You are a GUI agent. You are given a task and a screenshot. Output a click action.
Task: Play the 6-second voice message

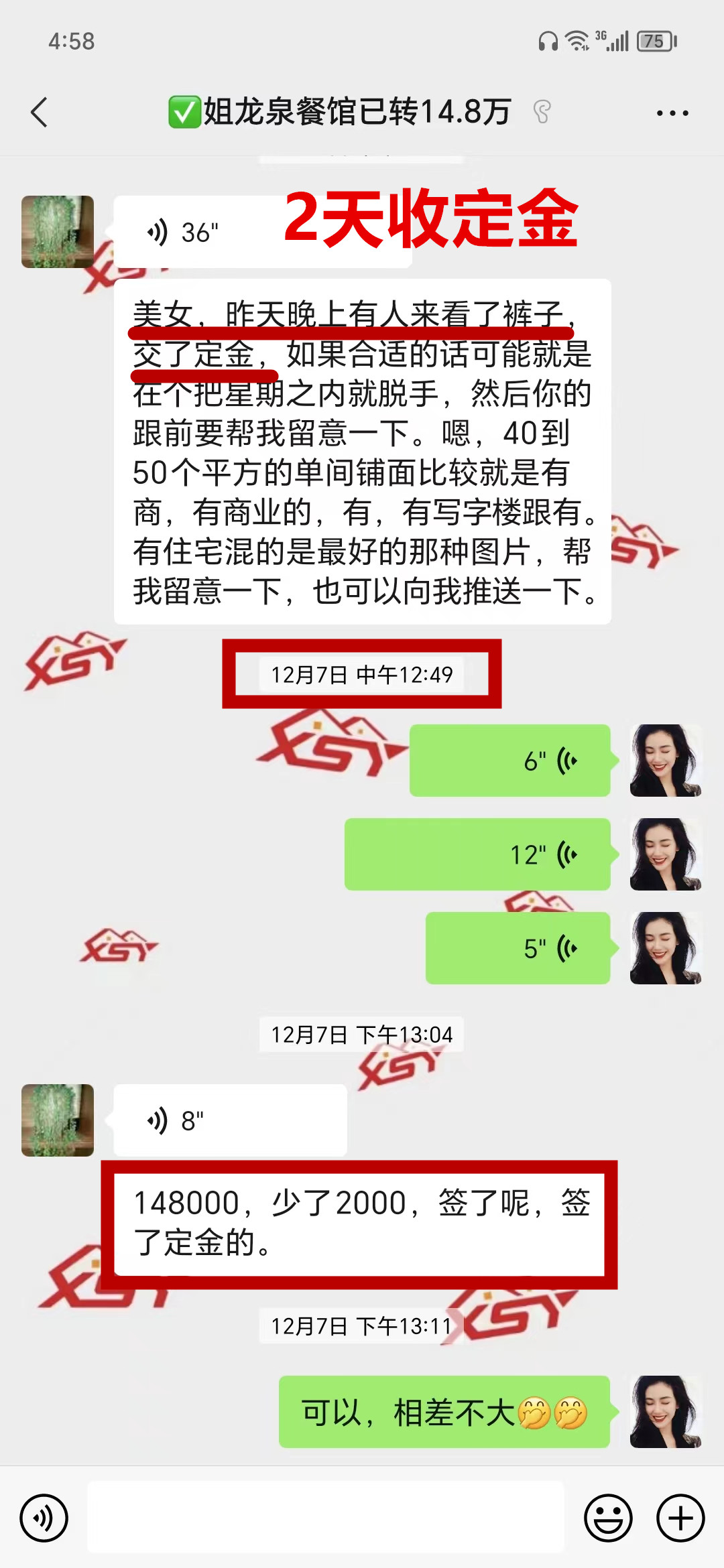pyautogui.click(x=509, y=761)
